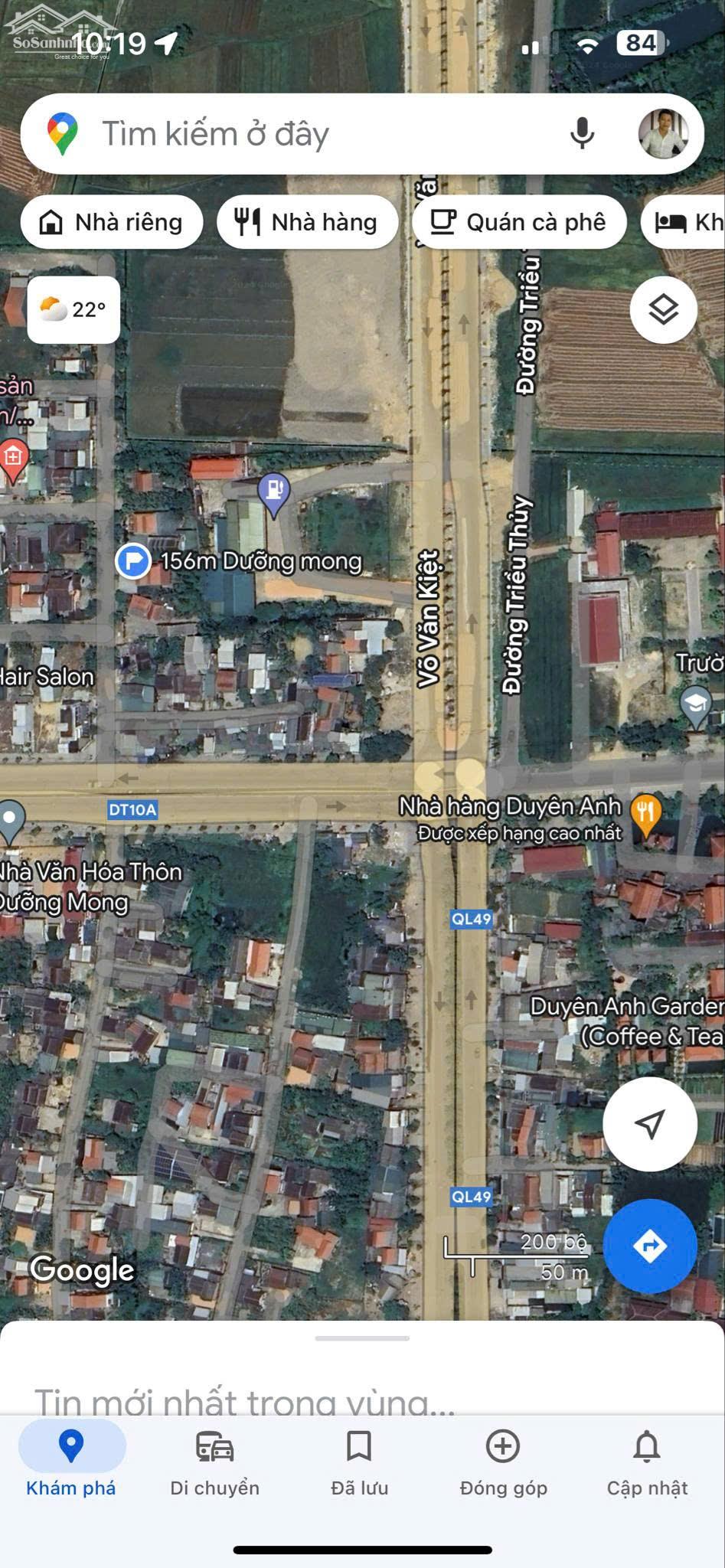725x1568 pixels.
Task: Tap the school marker near 'Trườ'
Action: (x=695, y=705)
